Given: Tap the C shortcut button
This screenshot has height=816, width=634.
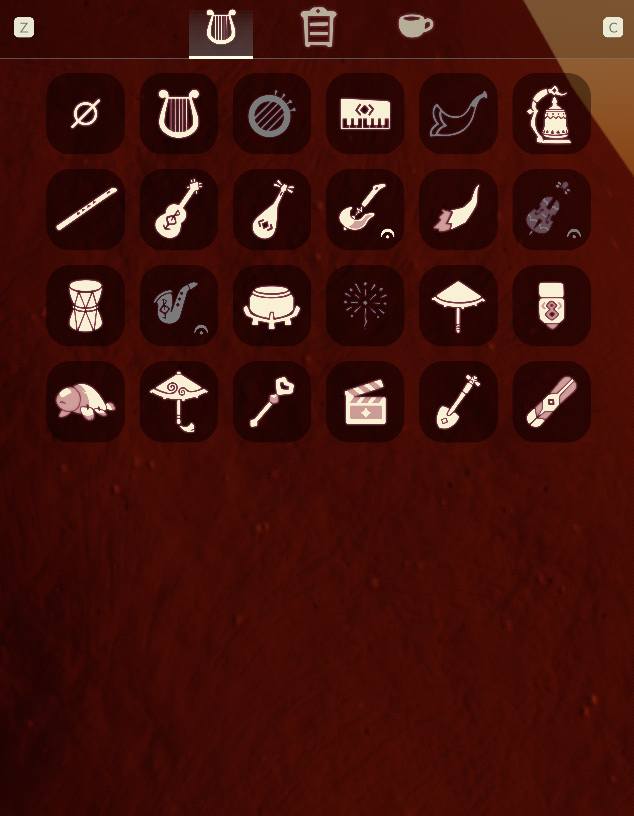Looking at the screenshot, I should (x=613, y=28).
